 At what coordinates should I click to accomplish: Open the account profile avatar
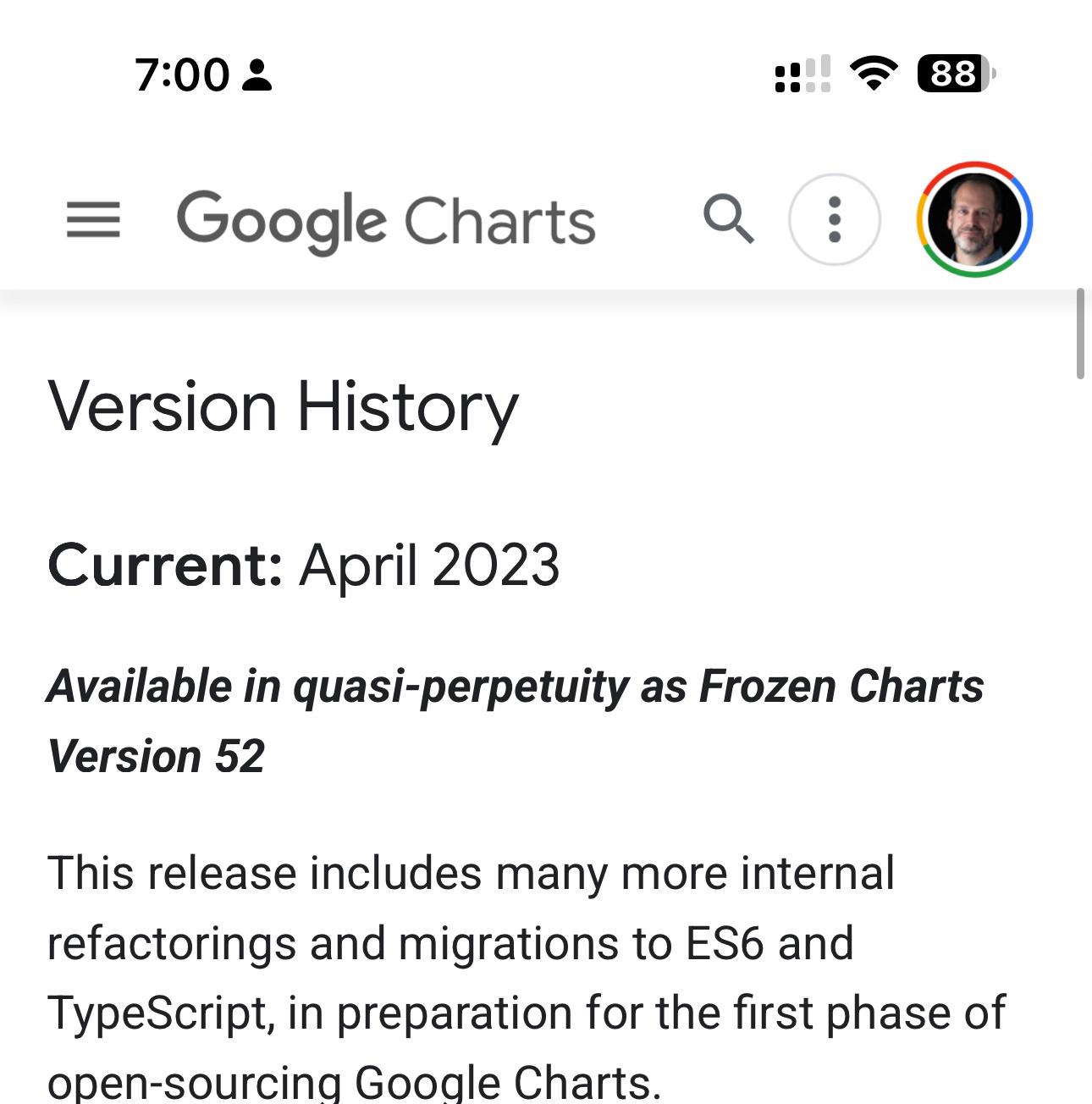pos(974,219)
